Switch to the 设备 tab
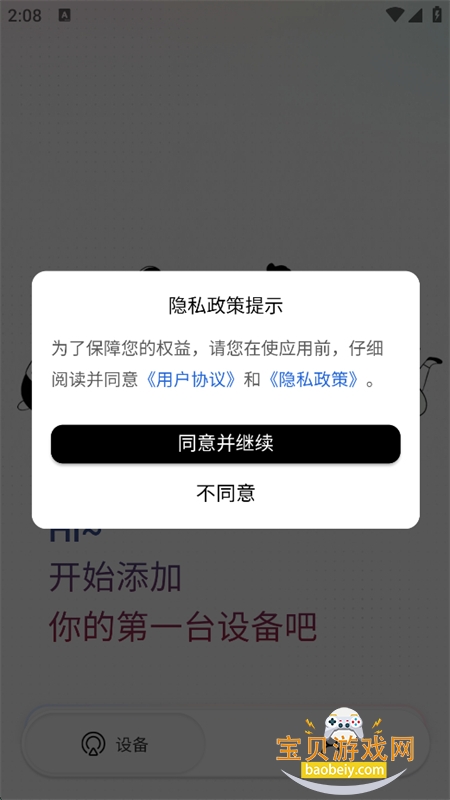Image resolution: width=450 pixels, height=800 pixels. [x=114, y=744]
